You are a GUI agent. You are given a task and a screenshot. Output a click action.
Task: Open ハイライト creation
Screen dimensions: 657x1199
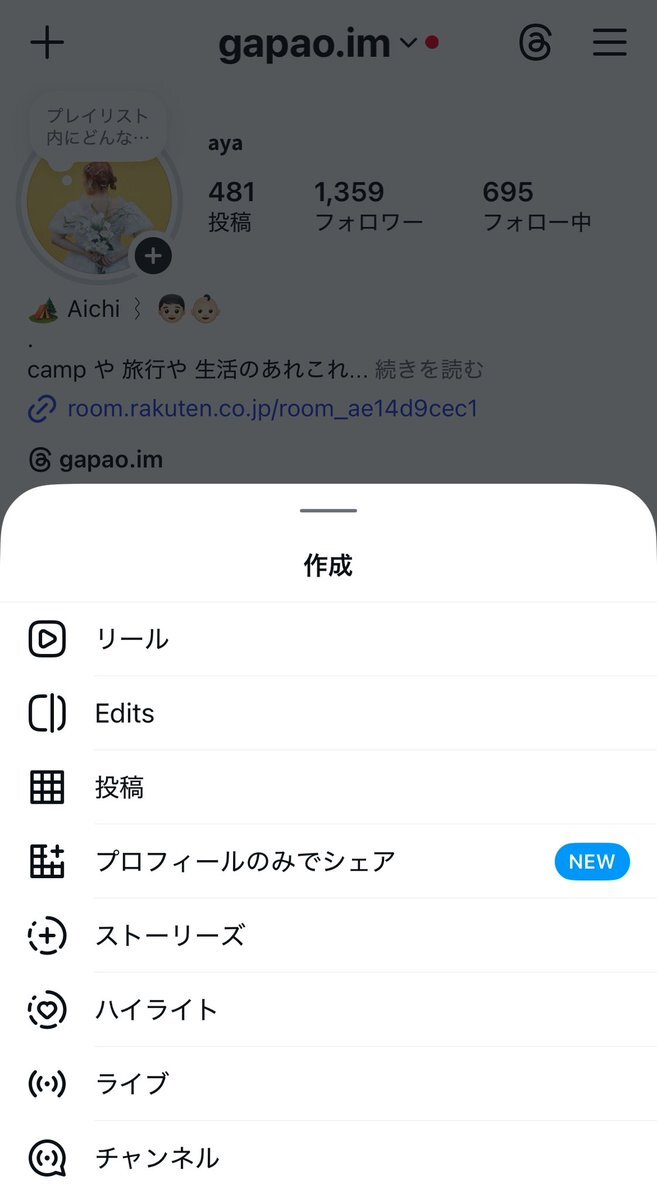pos(156,1009)
